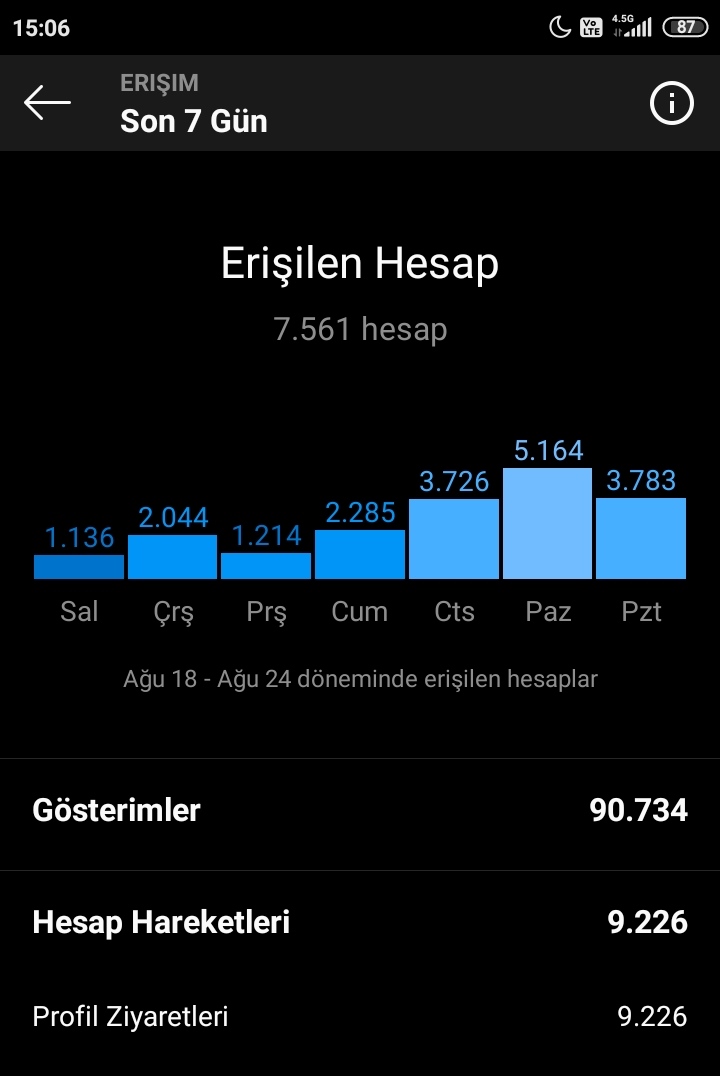This screenshot has width=720, height=1076.
Task: Select the Cts bar showing 3.726
Action: click(x=454, y=539)
